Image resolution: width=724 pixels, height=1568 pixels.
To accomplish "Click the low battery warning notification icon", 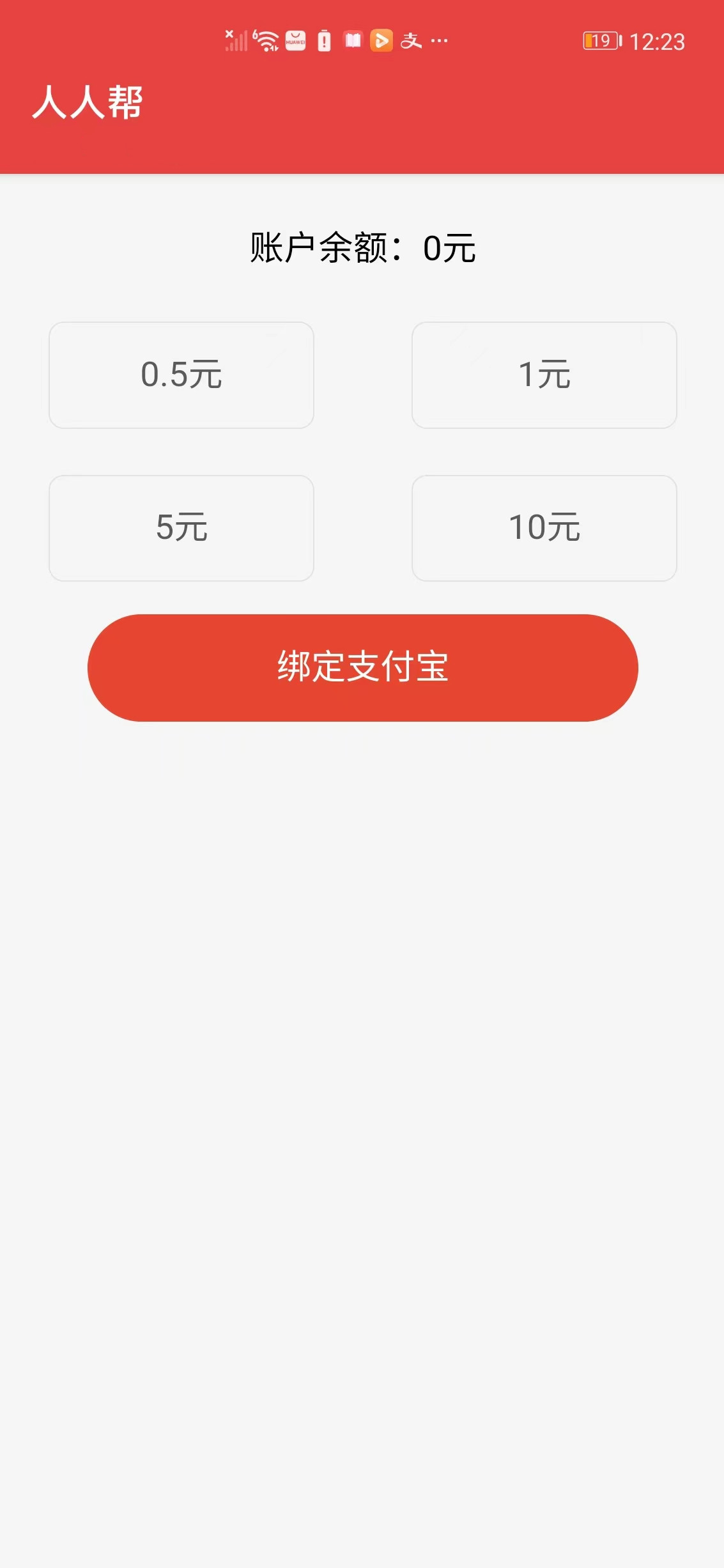I will (325, 40).
